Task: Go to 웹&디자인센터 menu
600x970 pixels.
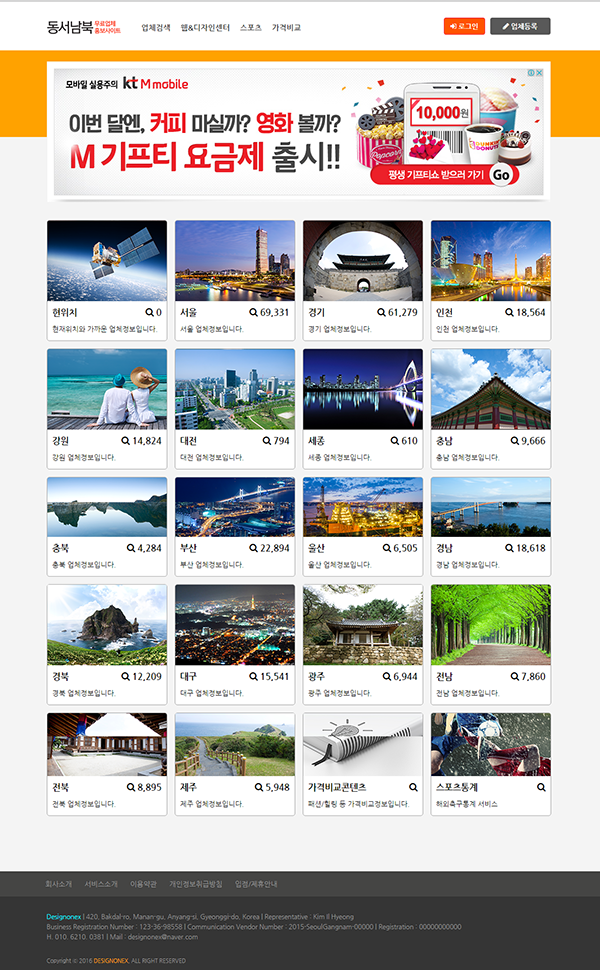Action: pos(205,28)
